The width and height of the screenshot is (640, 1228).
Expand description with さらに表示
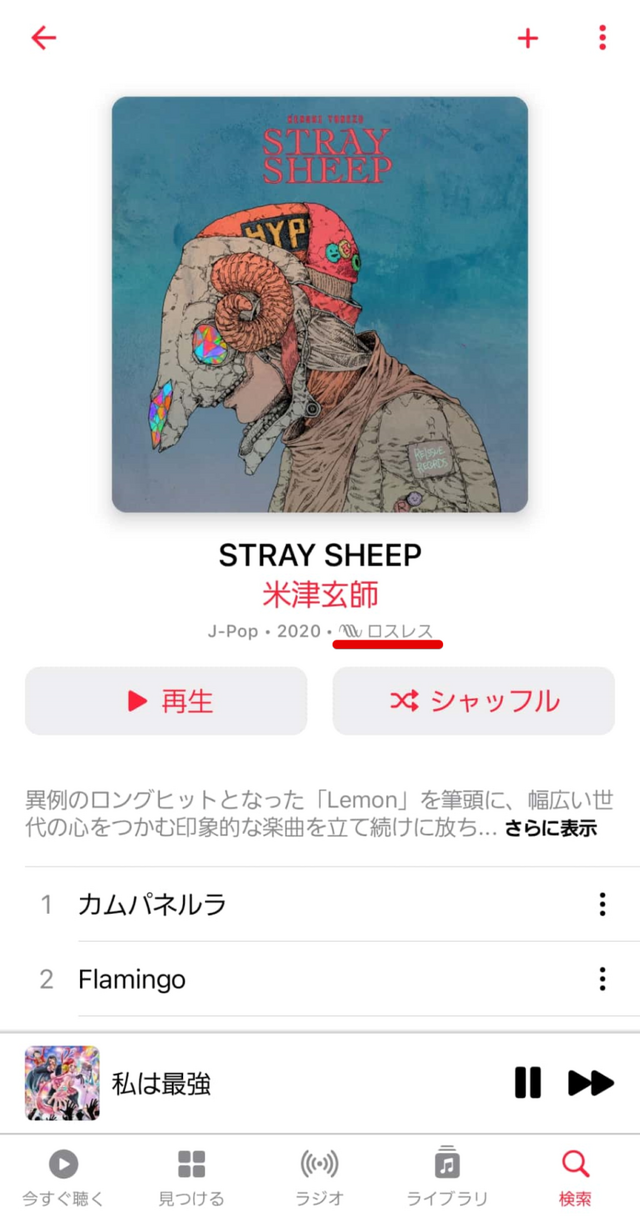[550, 828]
